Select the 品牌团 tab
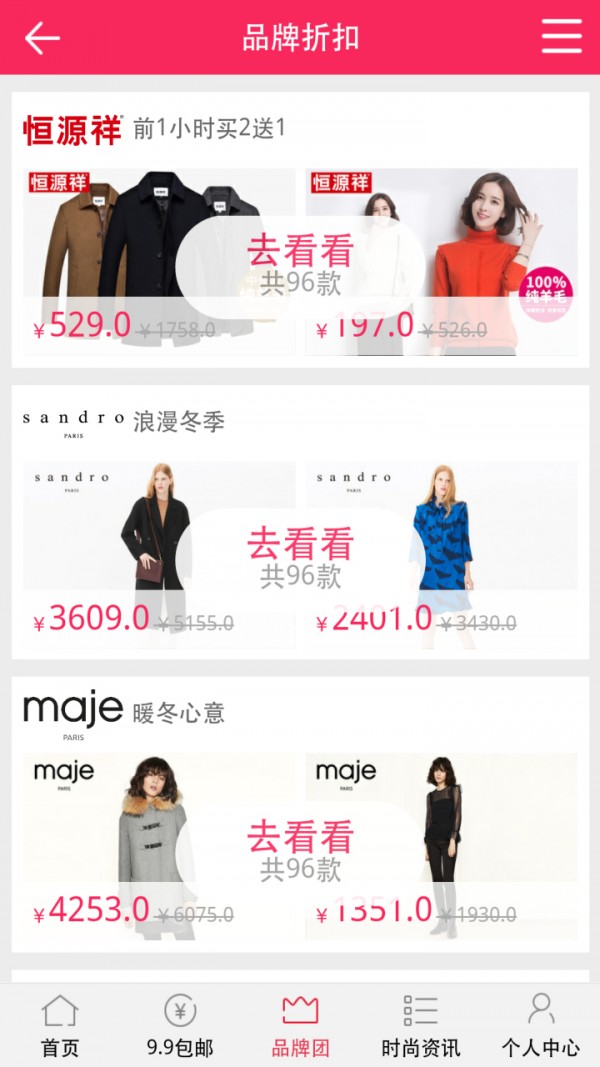Image resolution: width=600 pixels, height=1067 pixels. [300, 1025]
